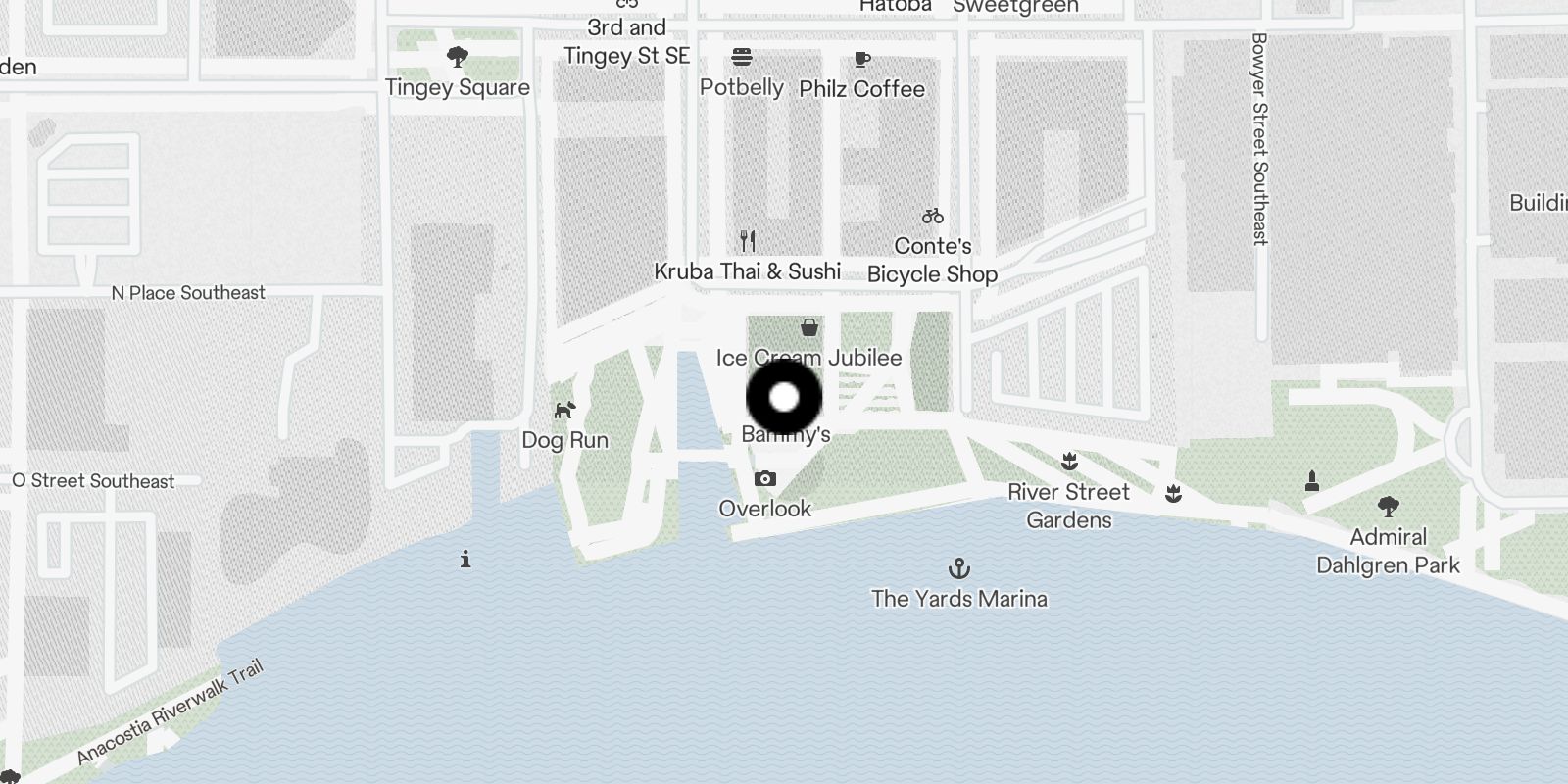Image resolution: width=1568 pixels, height=784 pixels.
Task: Open the Ice Cream Jubilee marker
Action: (809, 327)
